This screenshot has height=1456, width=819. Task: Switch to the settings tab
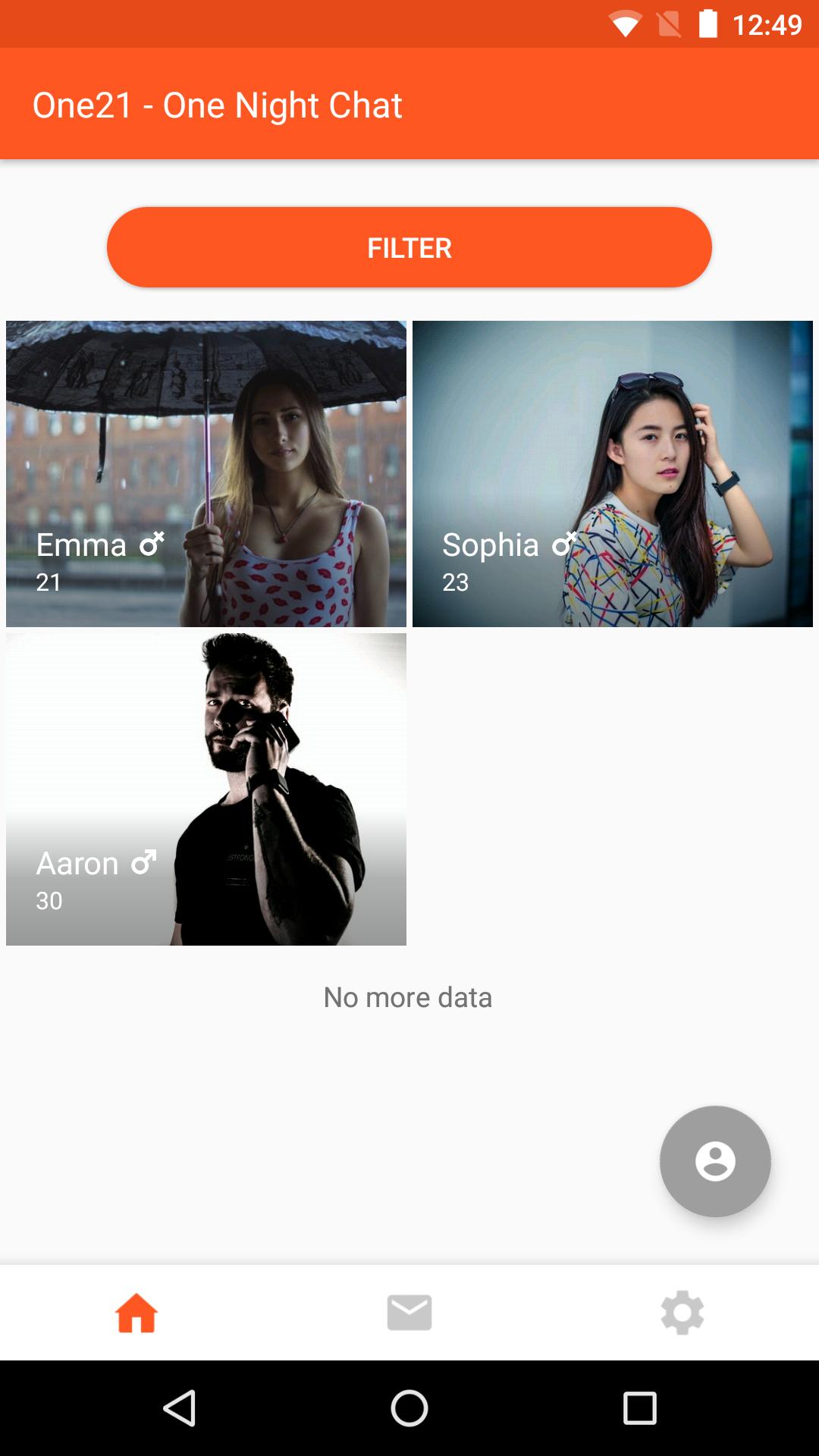[x=682, y=1313]
